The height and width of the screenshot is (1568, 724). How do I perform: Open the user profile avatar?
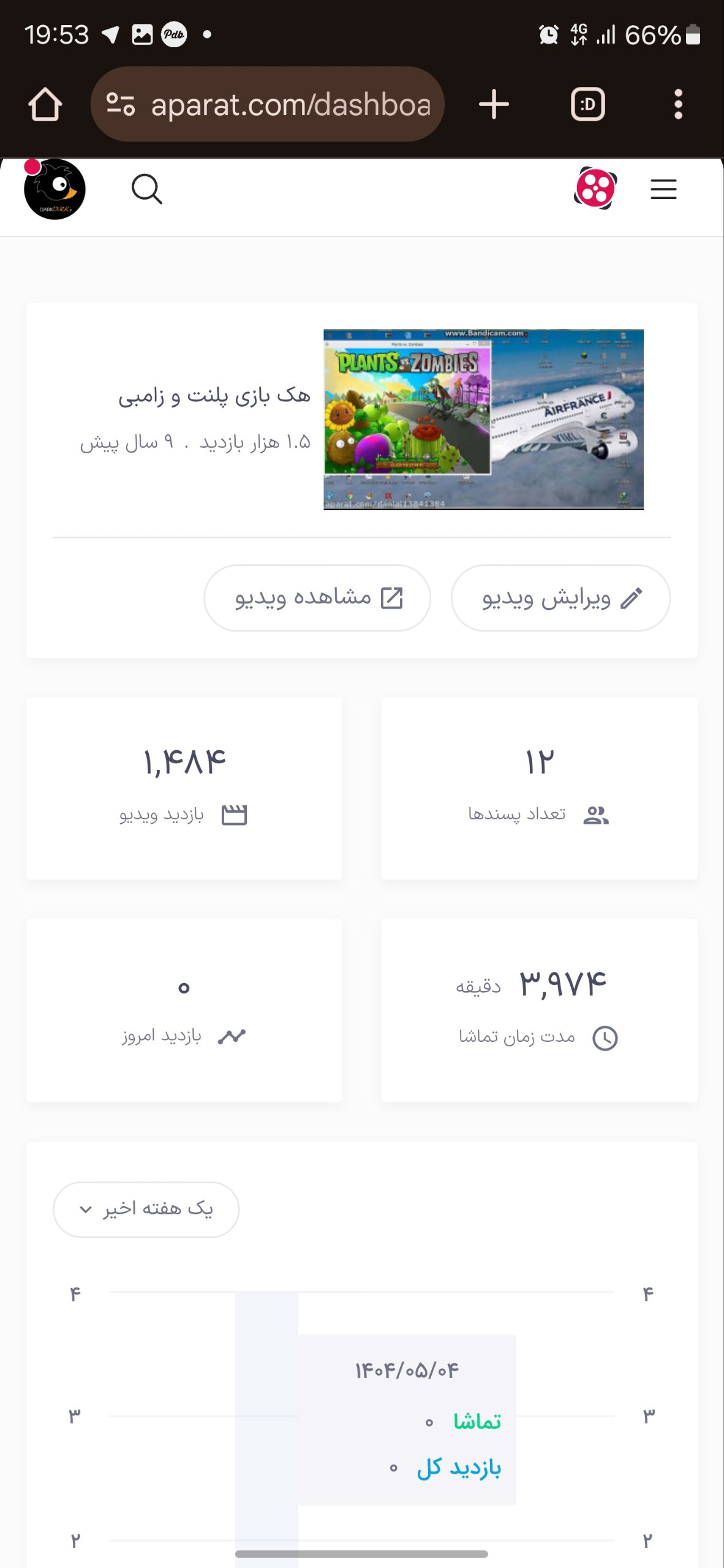tap(55, 189)
